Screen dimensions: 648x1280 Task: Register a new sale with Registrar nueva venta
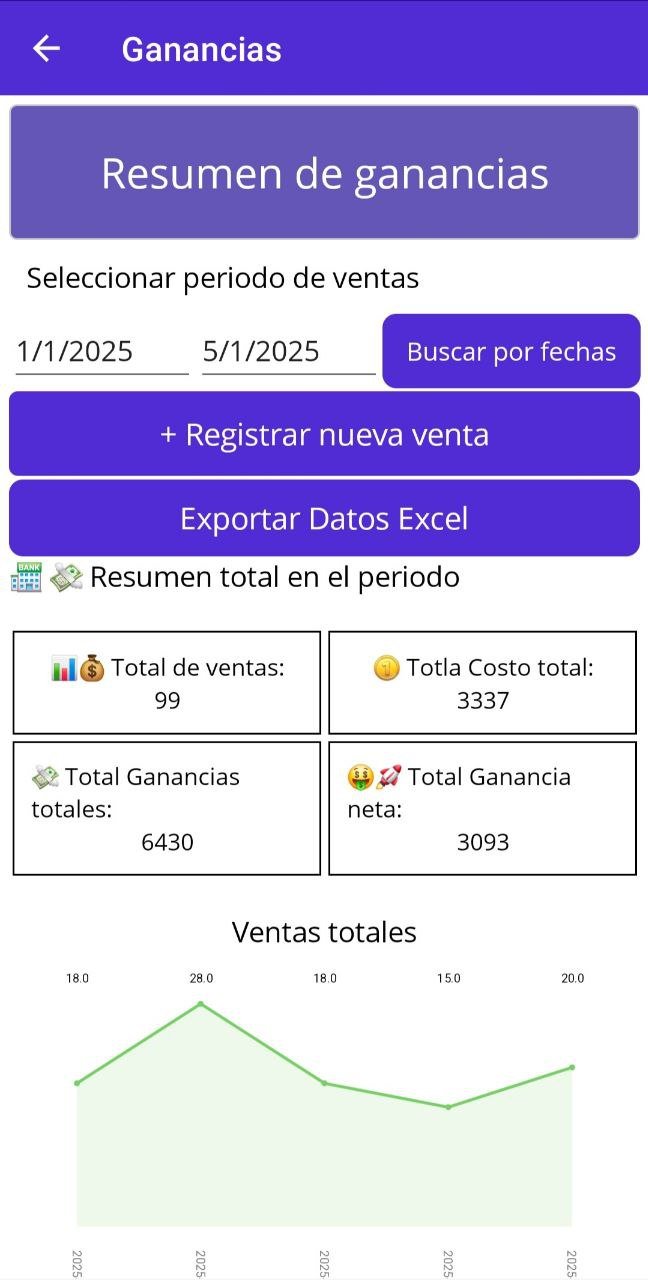pos(324,434)
